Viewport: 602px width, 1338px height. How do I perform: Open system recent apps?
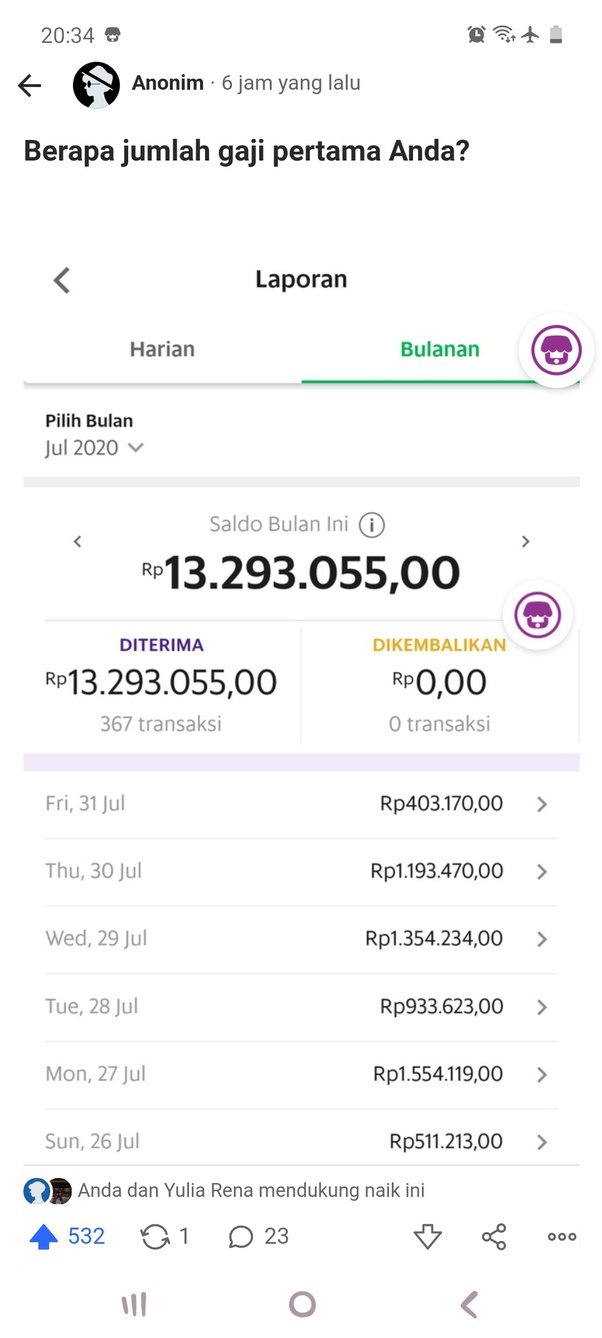[x=134, y=1304]
